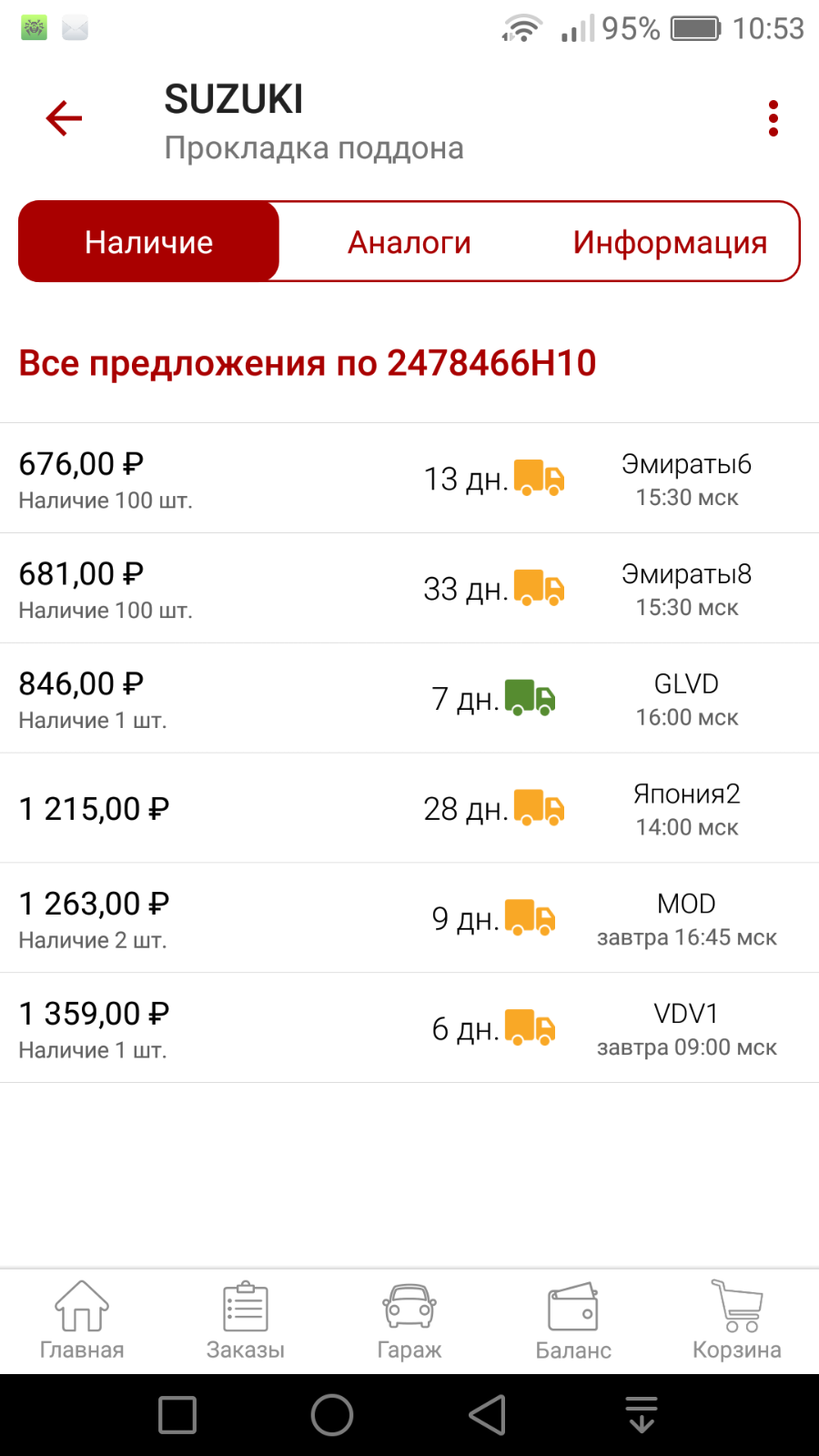Open the 676,00 ₽ Эмираты6 offer
This screenshot has height=1456, width=819.
409,478
